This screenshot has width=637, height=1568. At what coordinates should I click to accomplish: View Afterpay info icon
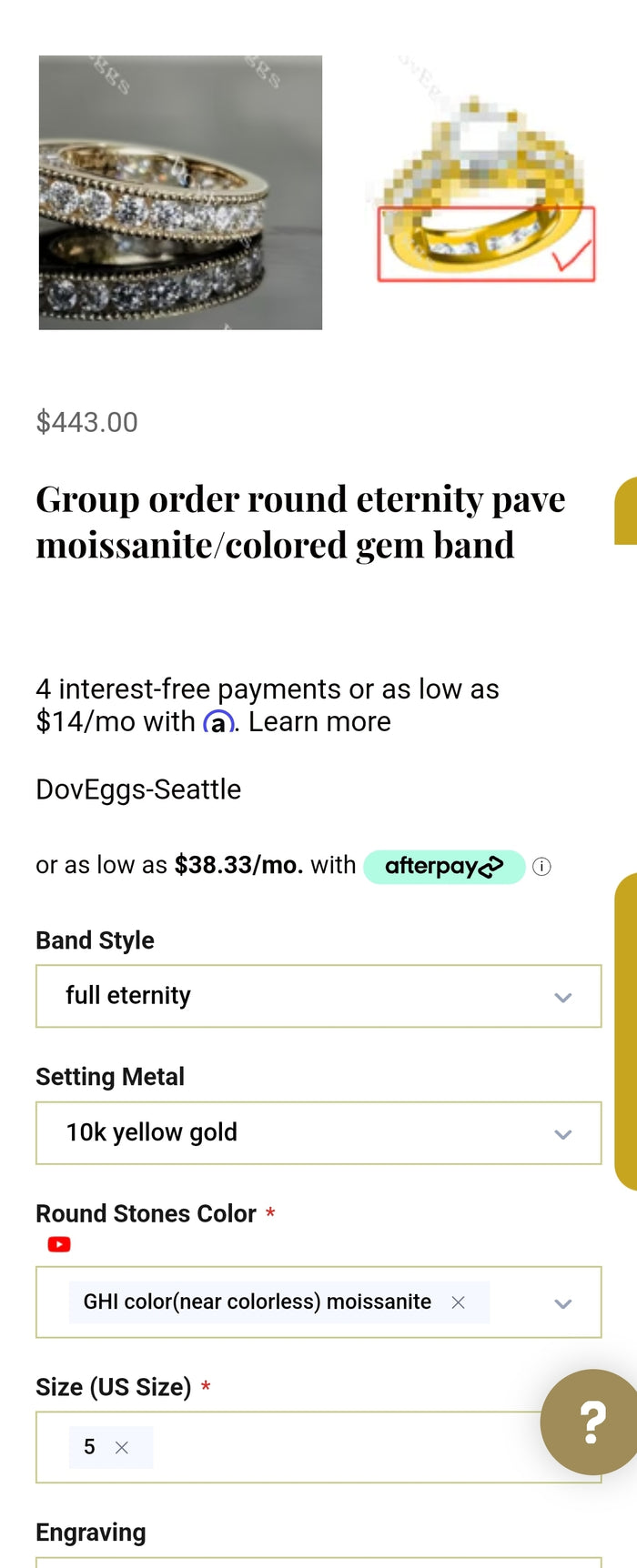click(541, 867)
